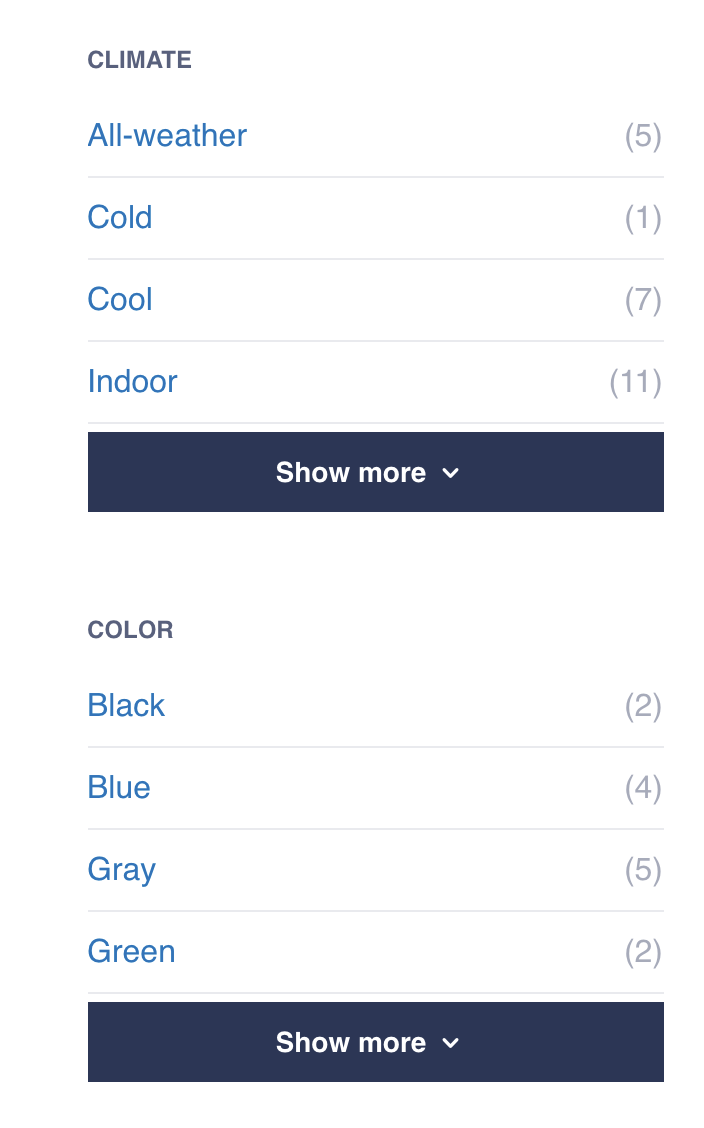
Task: Select the Cold climate filter
Action: (x=375, y=218)
